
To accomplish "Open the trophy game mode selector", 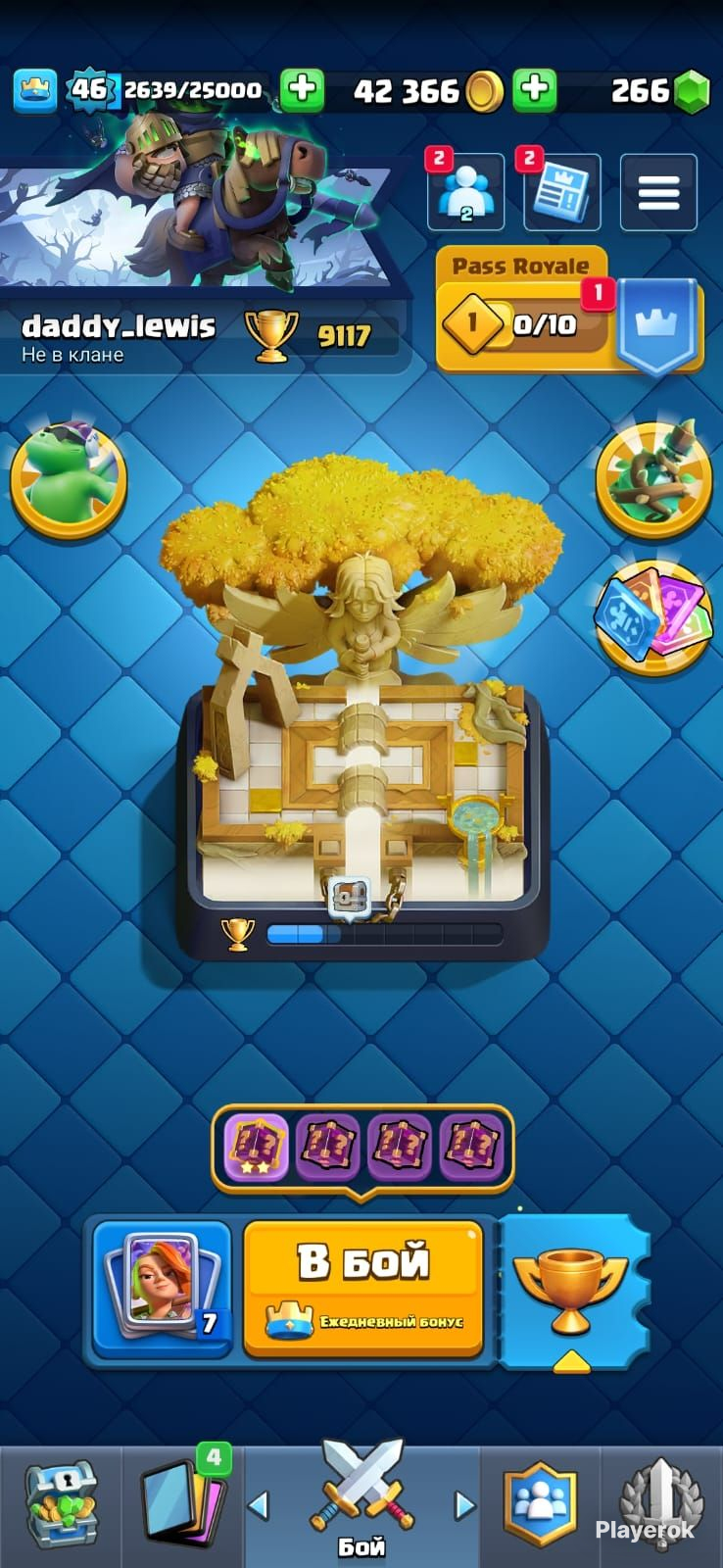I will (x=570, y=1290).
